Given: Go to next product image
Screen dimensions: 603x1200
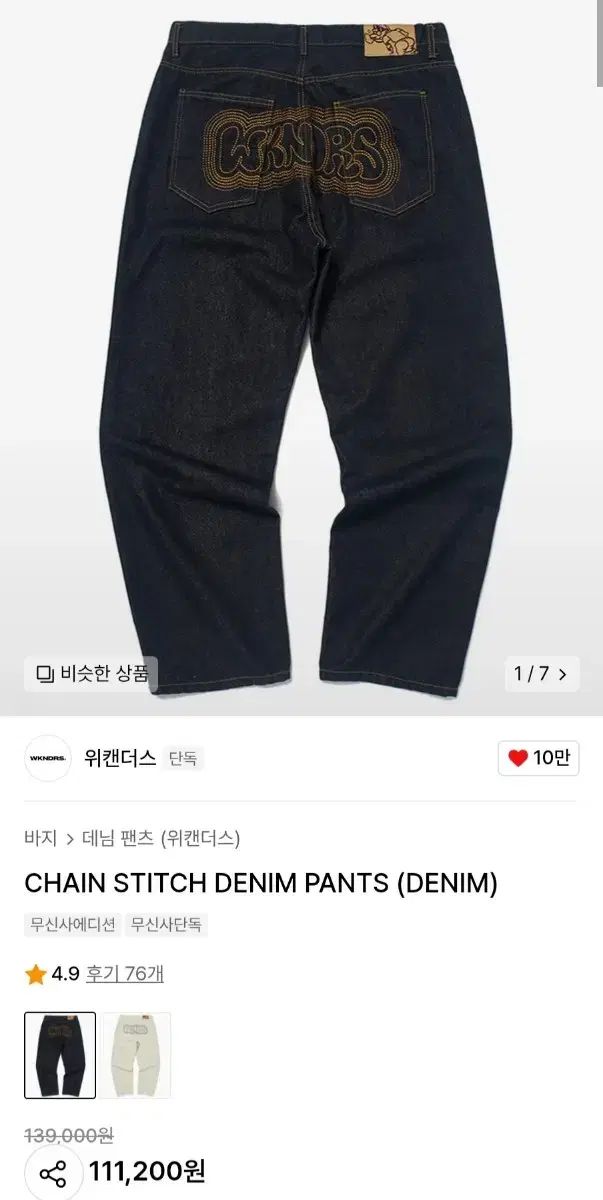Looking at the screenshot, I should click(563, 673).
